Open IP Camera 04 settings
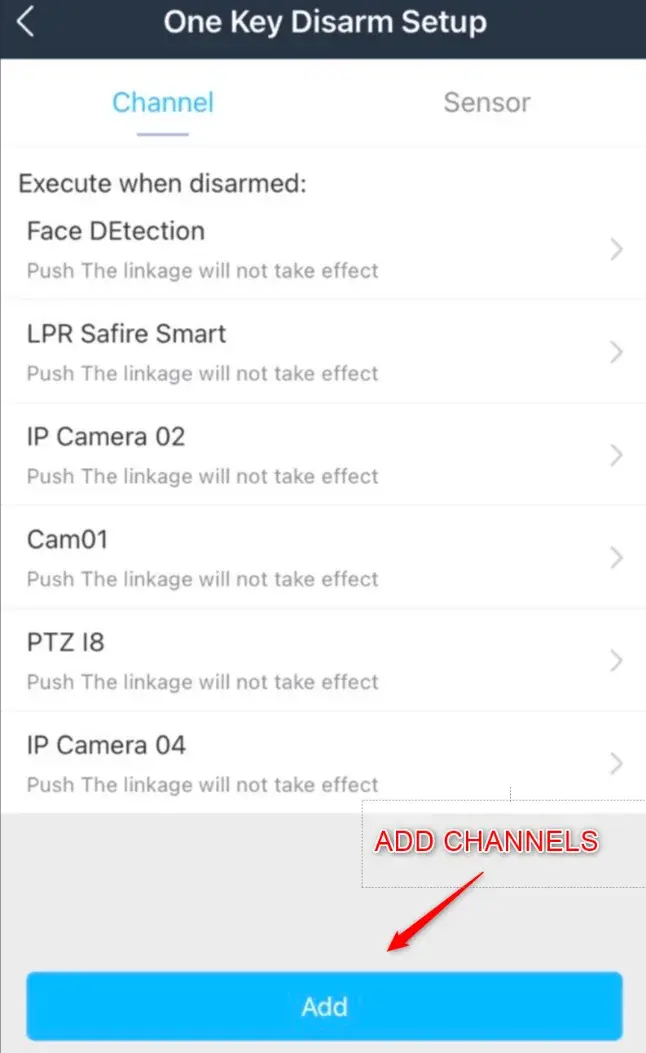The image size is (646, 1053). 323,763
